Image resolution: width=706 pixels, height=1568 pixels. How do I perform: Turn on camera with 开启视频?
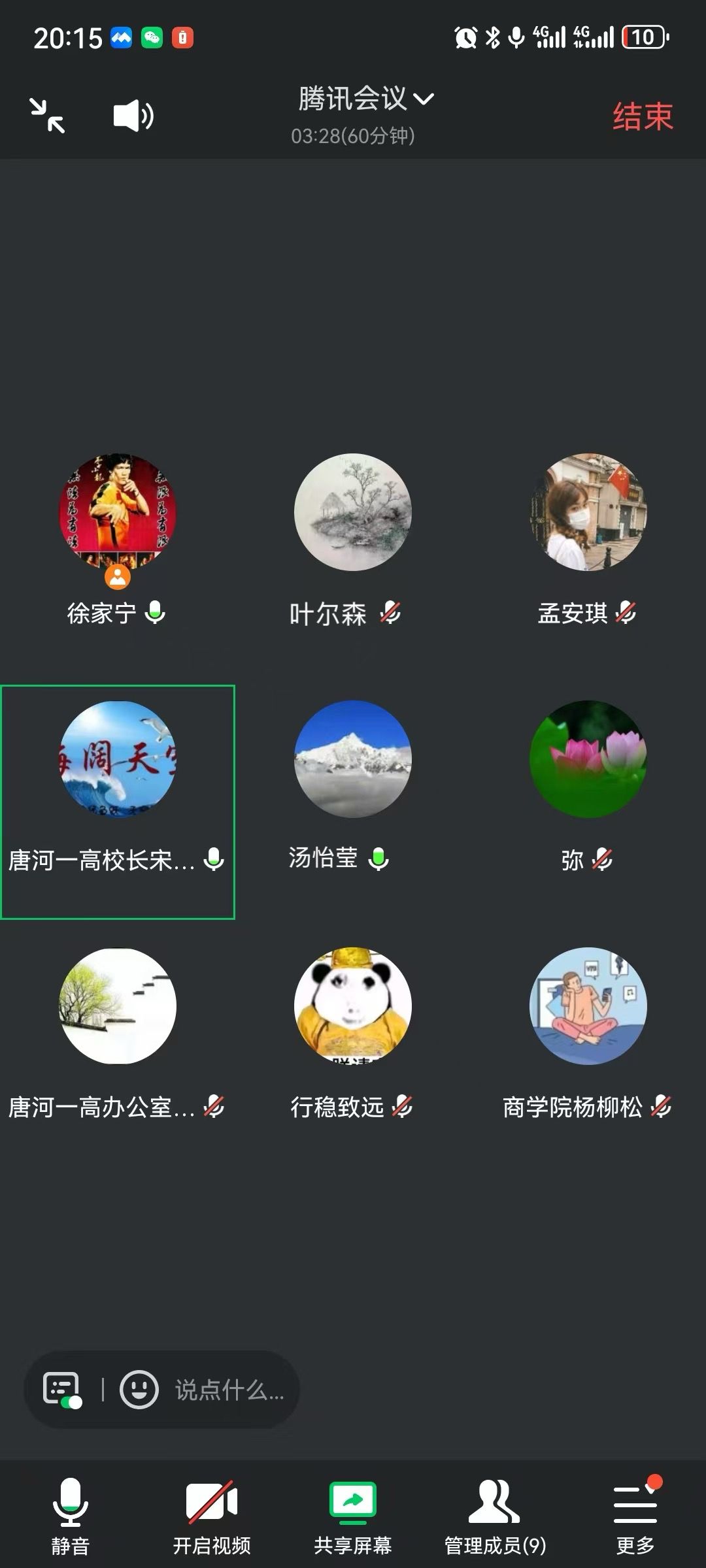click(x=212, y=1515)
